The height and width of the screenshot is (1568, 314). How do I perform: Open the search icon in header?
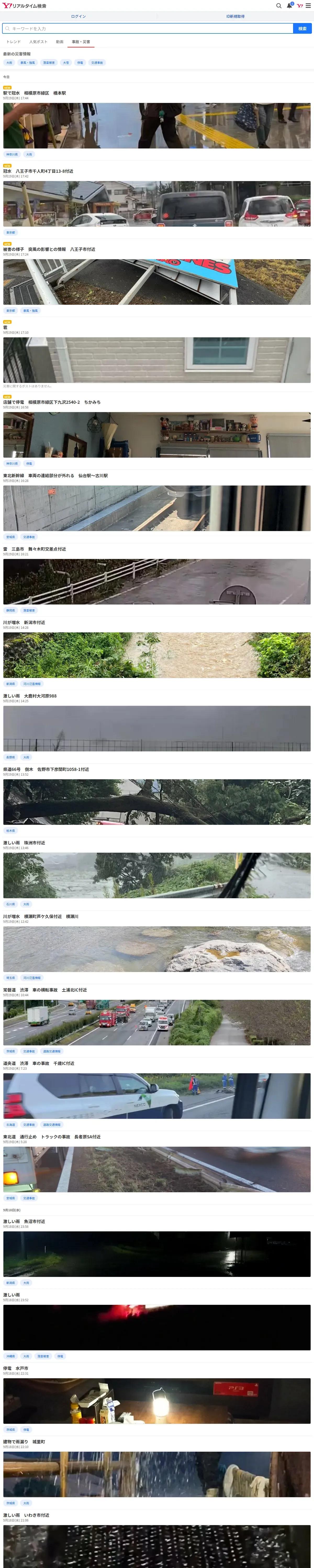coord(279,5)
